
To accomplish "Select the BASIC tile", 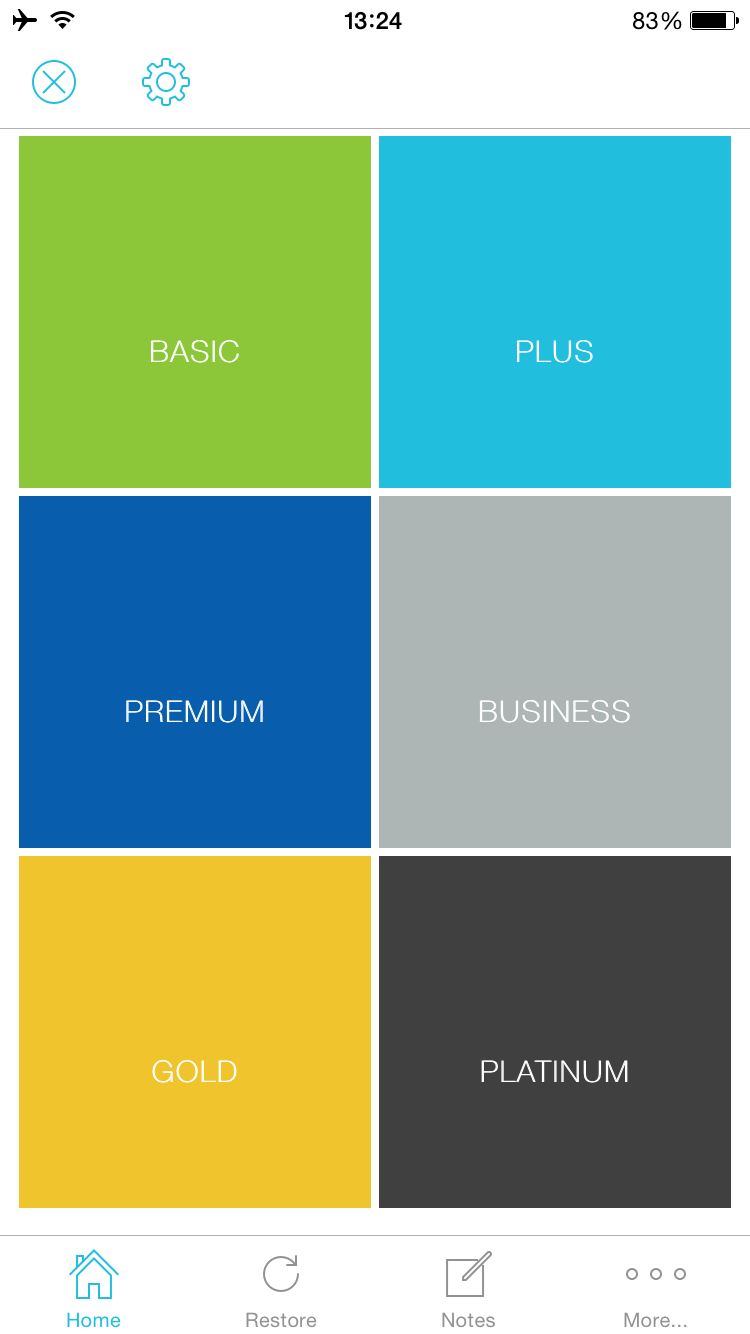I will pos(195,312).
